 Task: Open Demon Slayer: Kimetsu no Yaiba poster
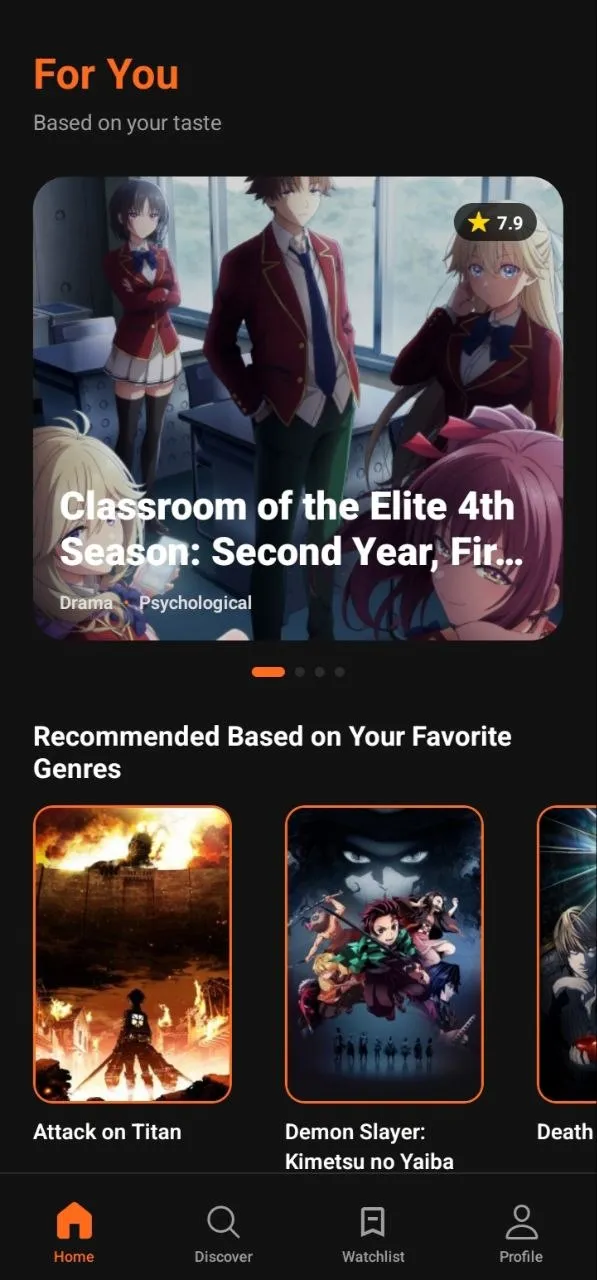click(384, 954)
